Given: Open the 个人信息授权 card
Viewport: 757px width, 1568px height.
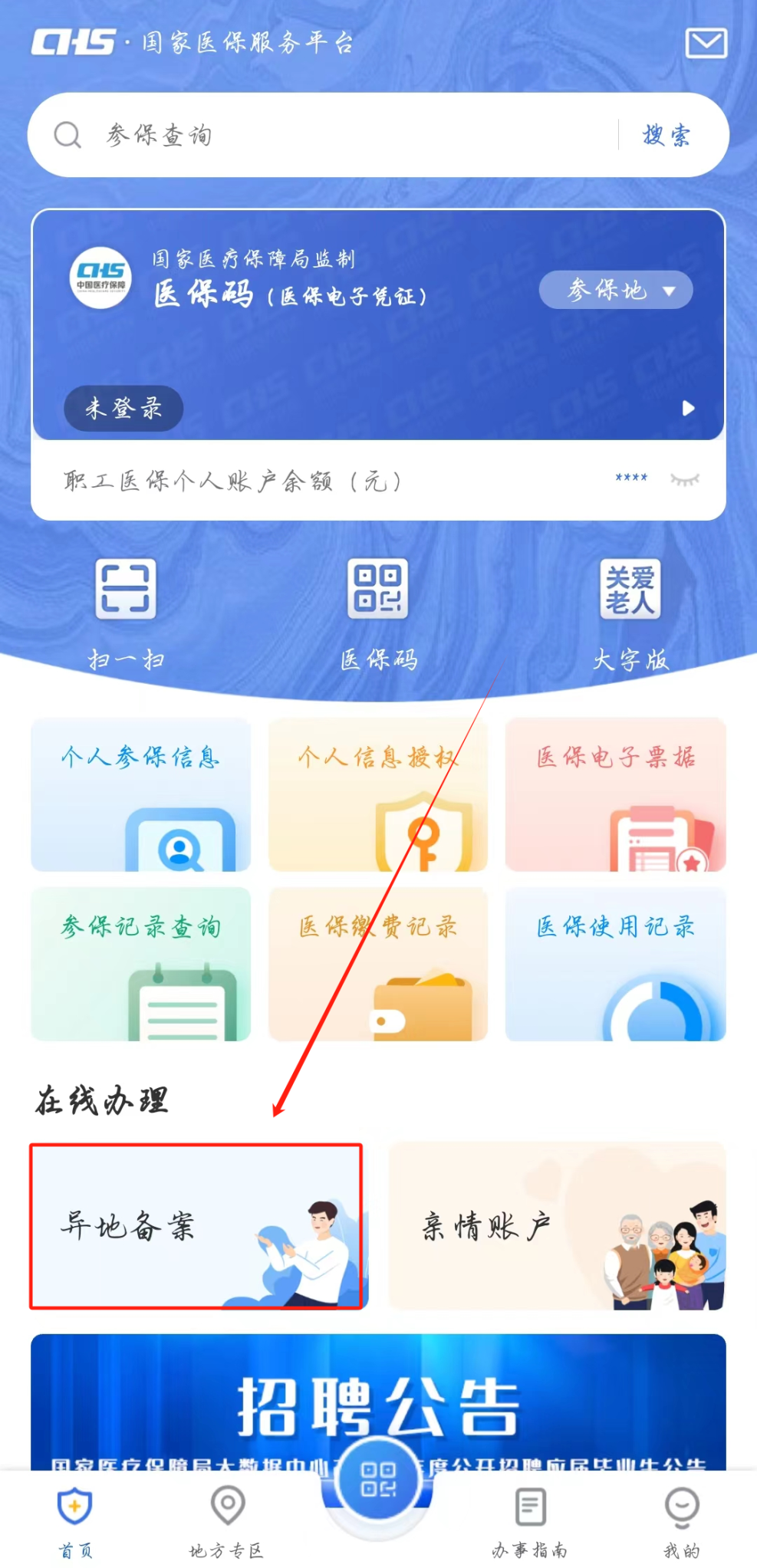Looking at the screenshot, I should [378, 794].
